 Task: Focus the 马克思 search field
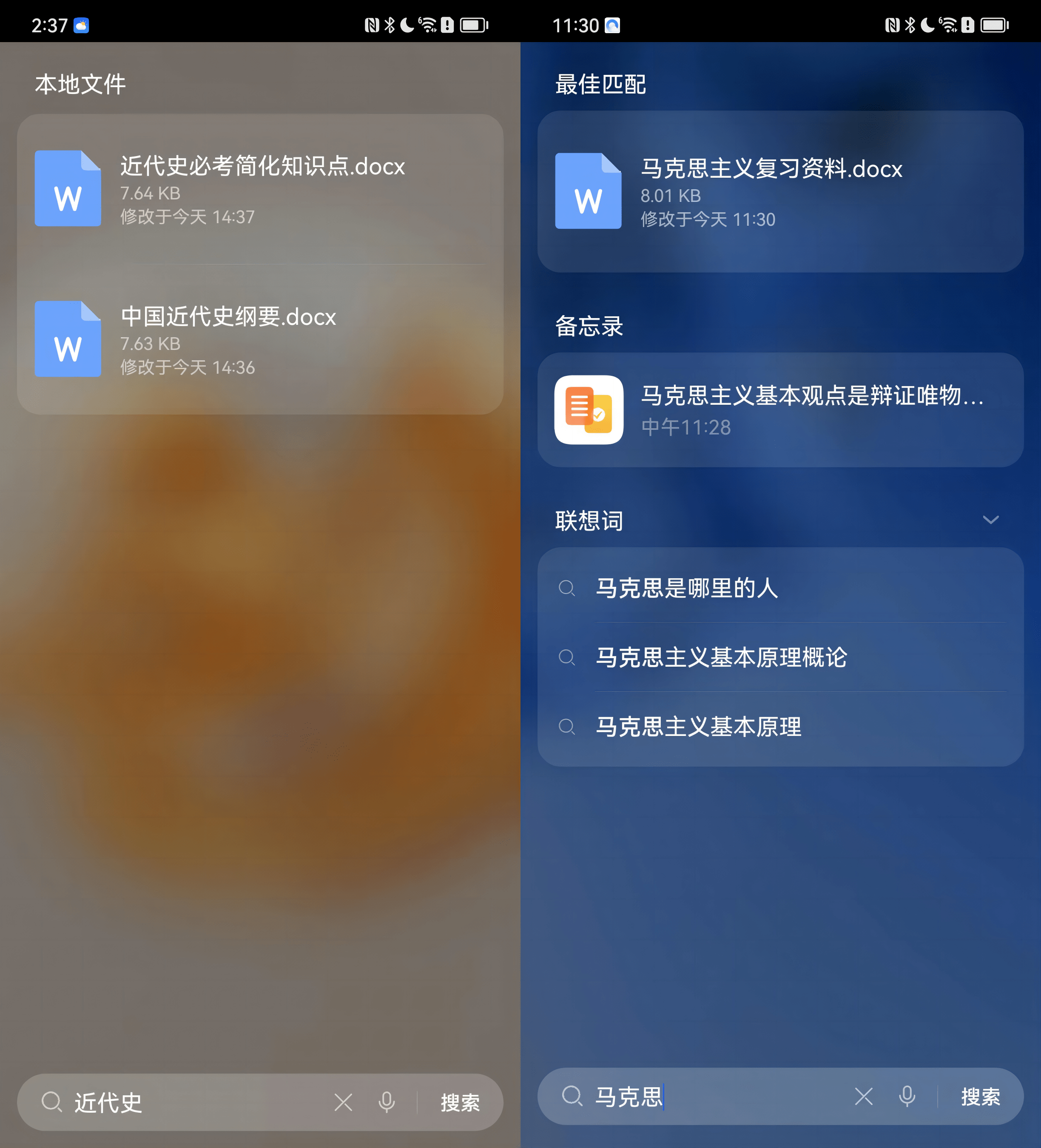(x=740, y=1096)
